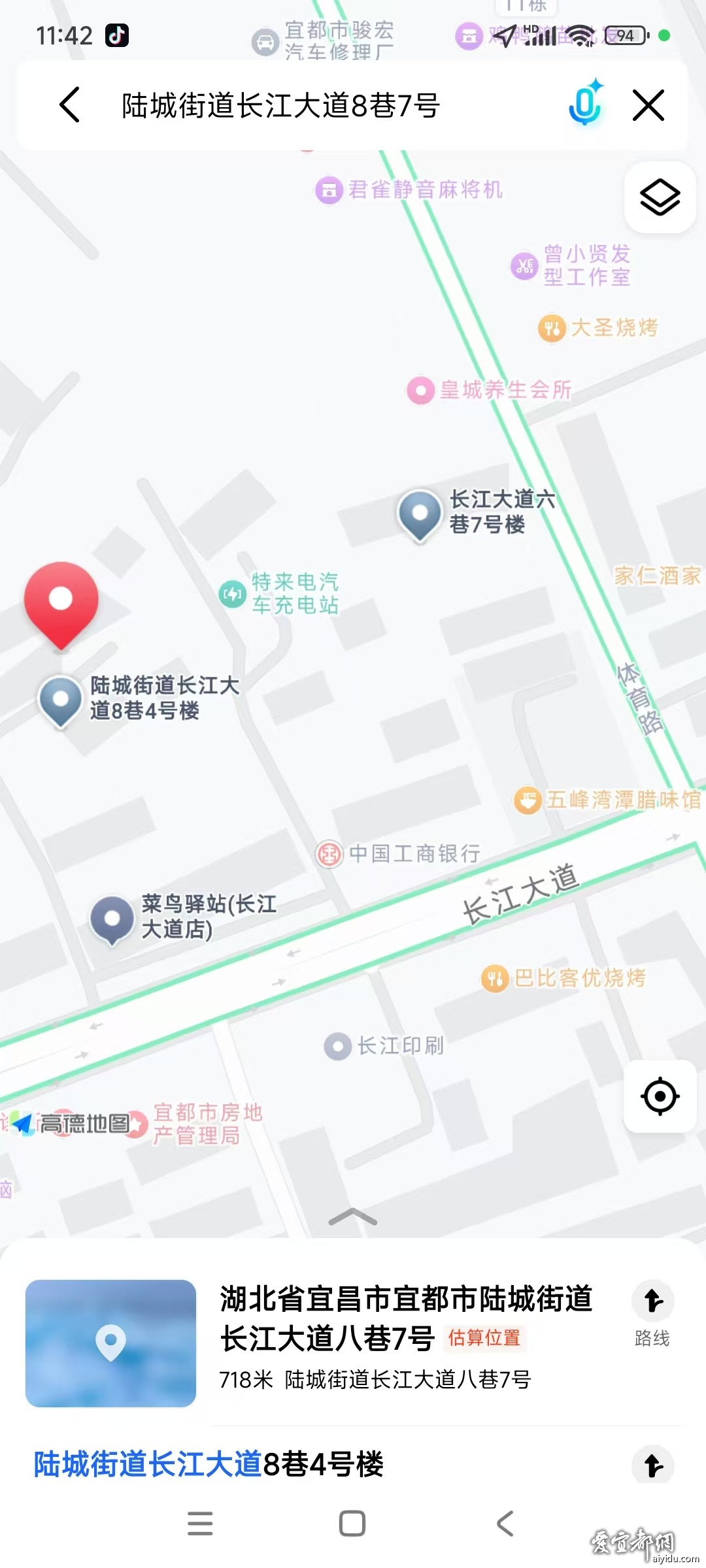
Task: Tap the voice input microphone icon
Action: 584,105
